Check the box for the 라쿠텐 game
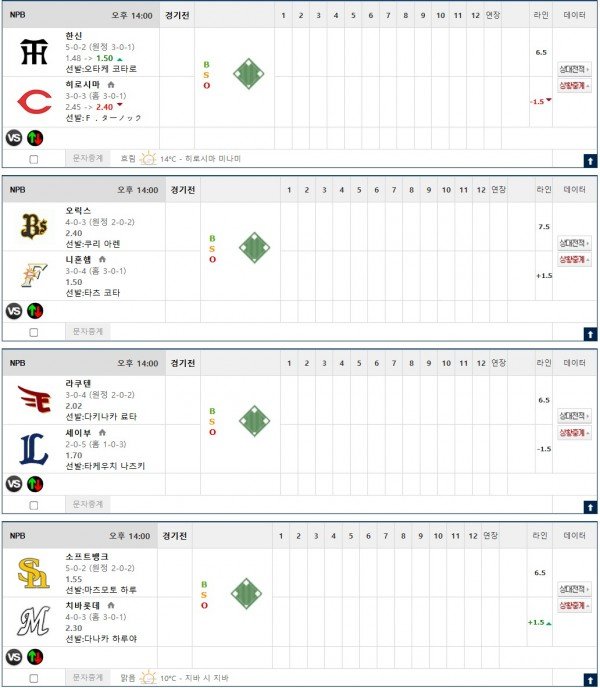Image resolution: width=600 pixels, height=688 pixels. pos(35,505)
